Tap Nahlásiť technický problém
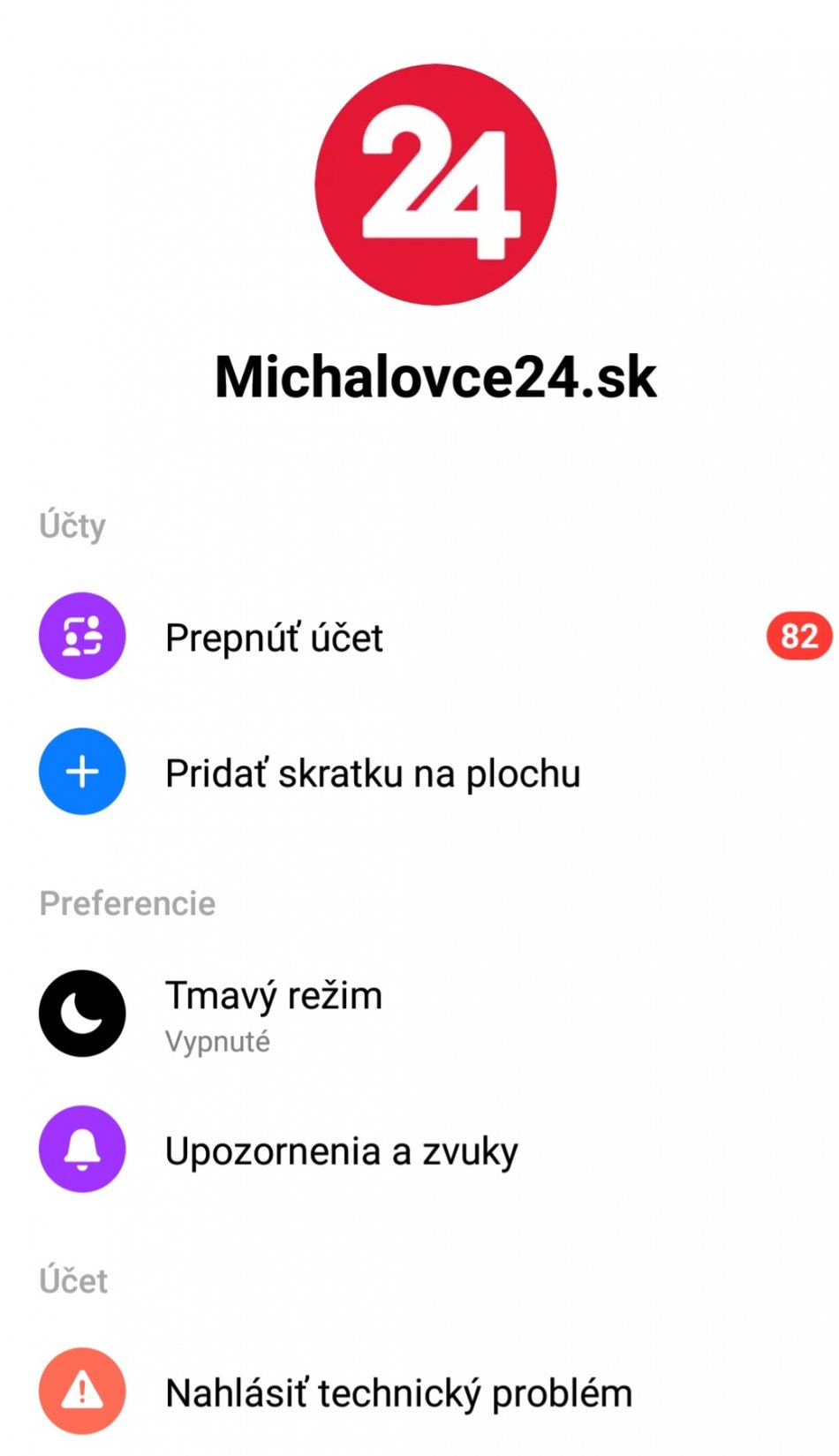The height and width of the screenshot is (1456, 839). tap(398, 1393)
